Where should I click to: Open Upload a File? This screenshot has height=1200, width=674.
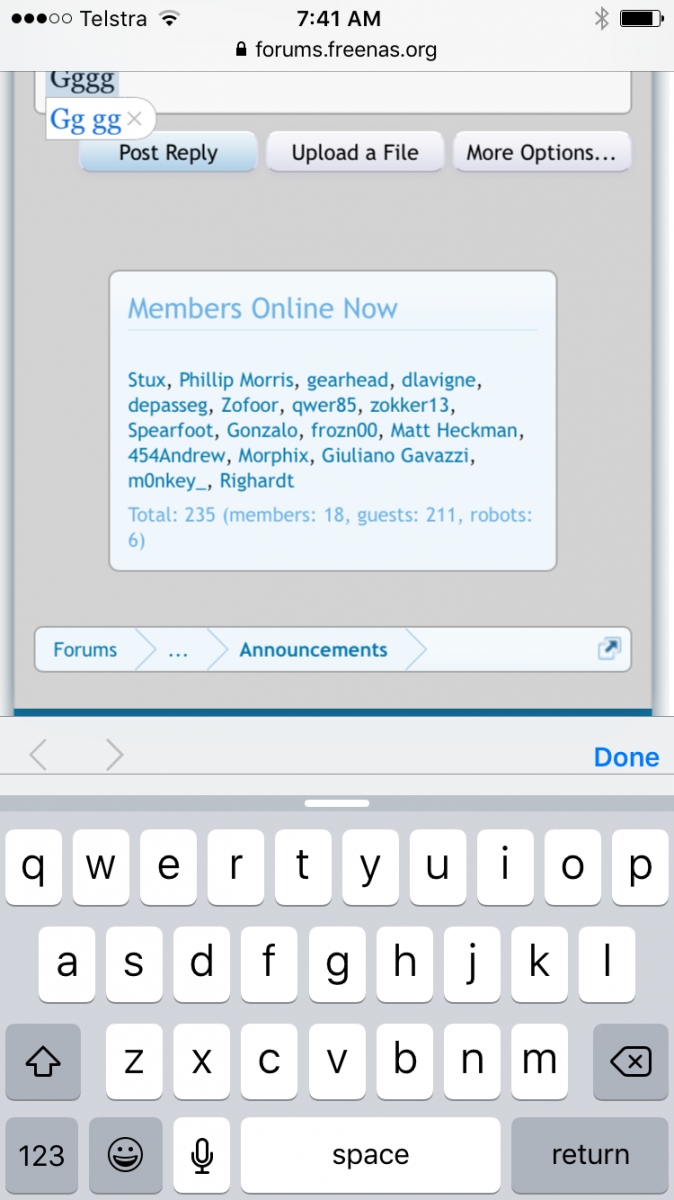click(354, 153)
